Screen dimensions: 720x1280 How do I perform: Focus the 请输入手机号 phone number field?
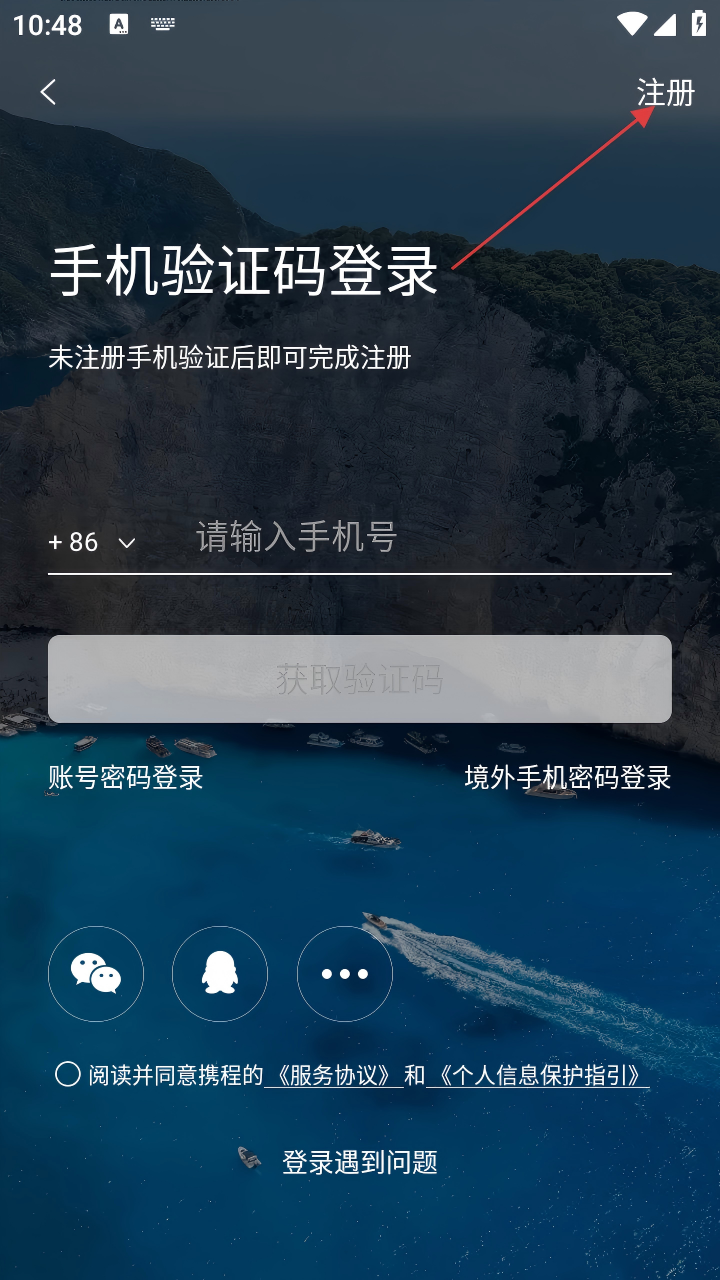(430, 538)
